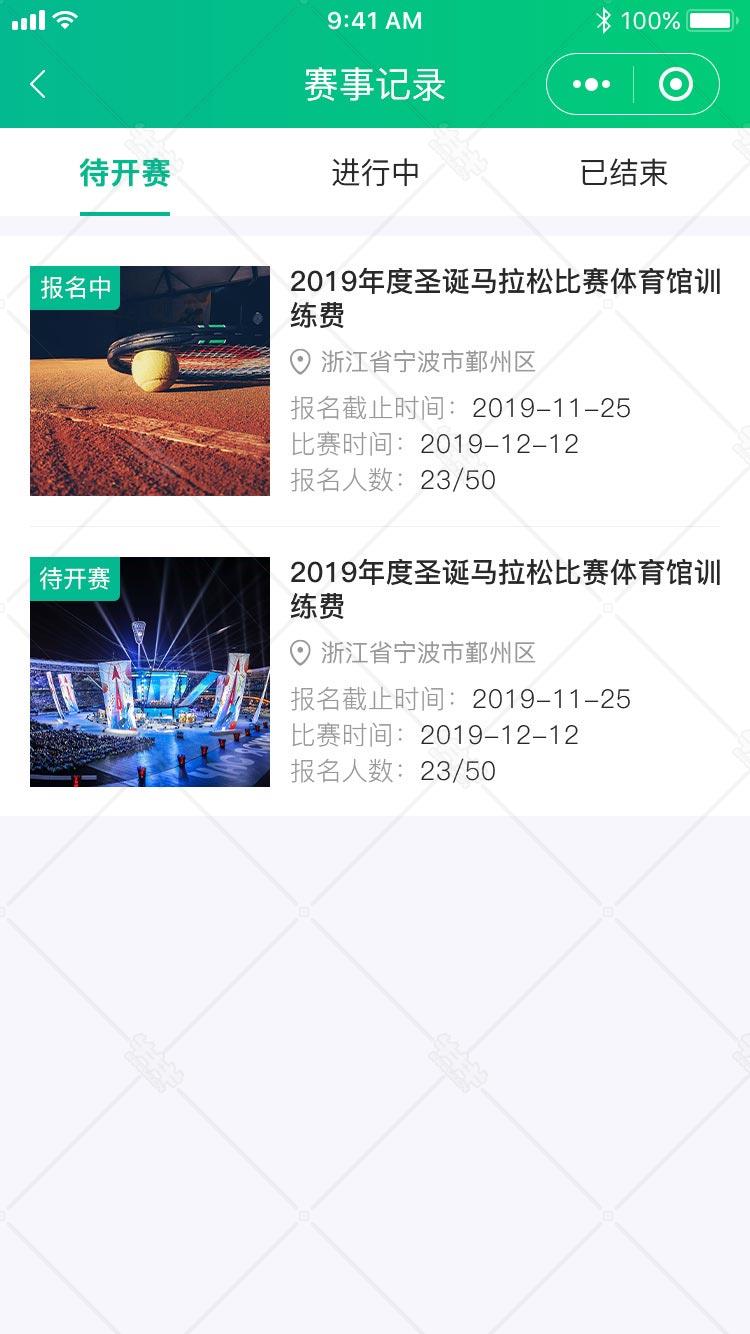Open the mini program more-options menu
The width and height of the screenshot is (750, 1334).
pyautogui.click(x=591, y=85)
